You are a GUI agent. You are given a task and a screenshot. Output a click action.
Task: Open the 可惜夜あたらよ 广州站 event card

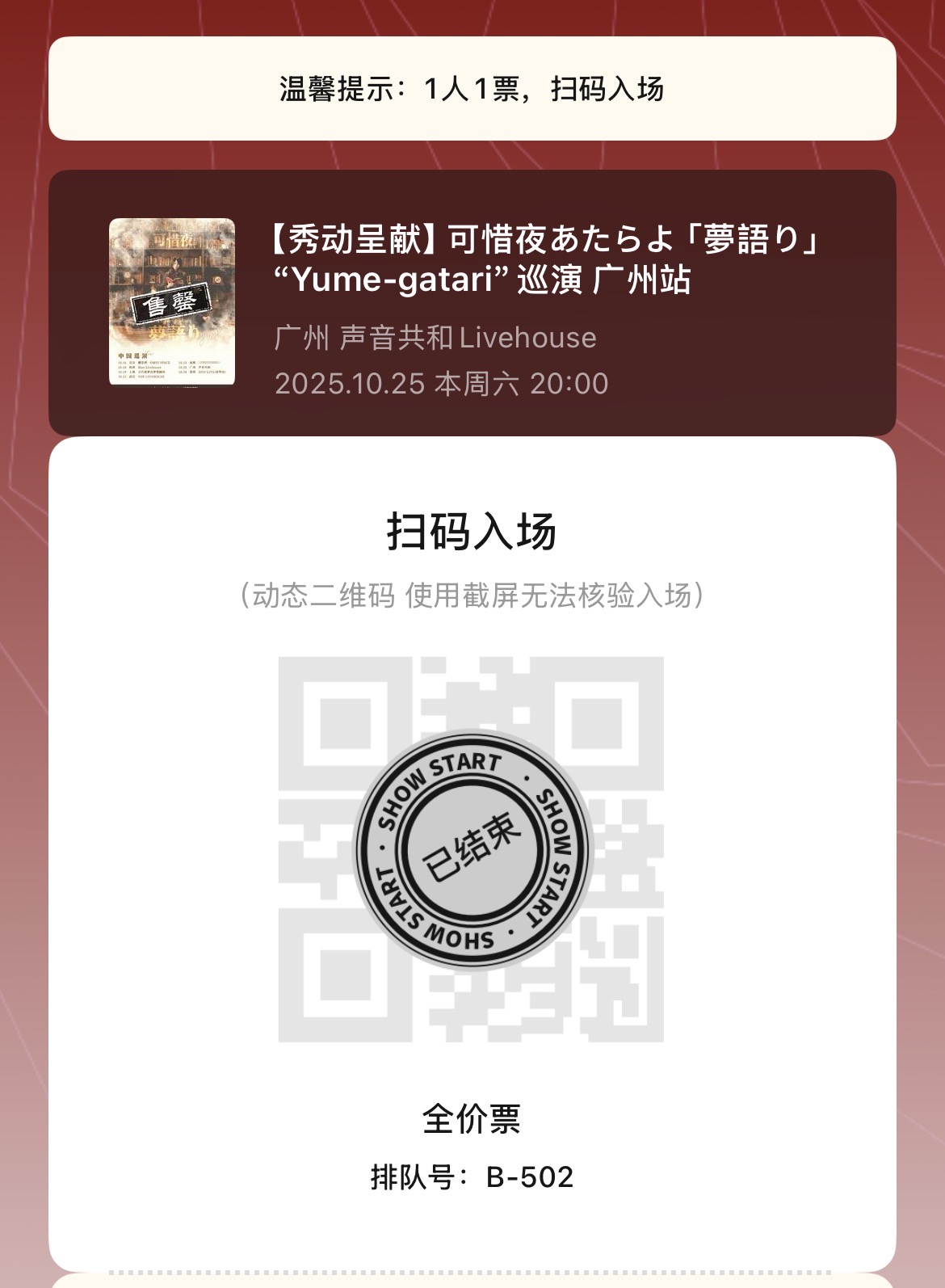(472, 303)
